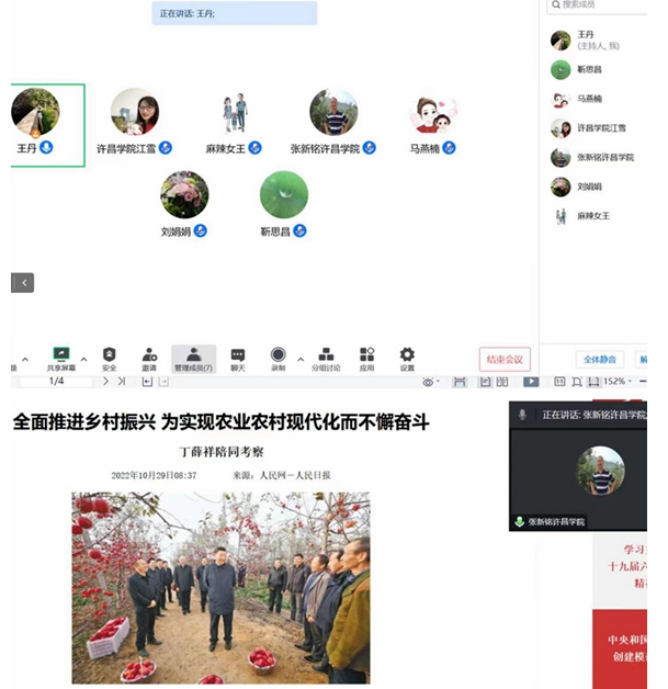Toggle the Manage Members (管理成员) panel

coord(193,358)
